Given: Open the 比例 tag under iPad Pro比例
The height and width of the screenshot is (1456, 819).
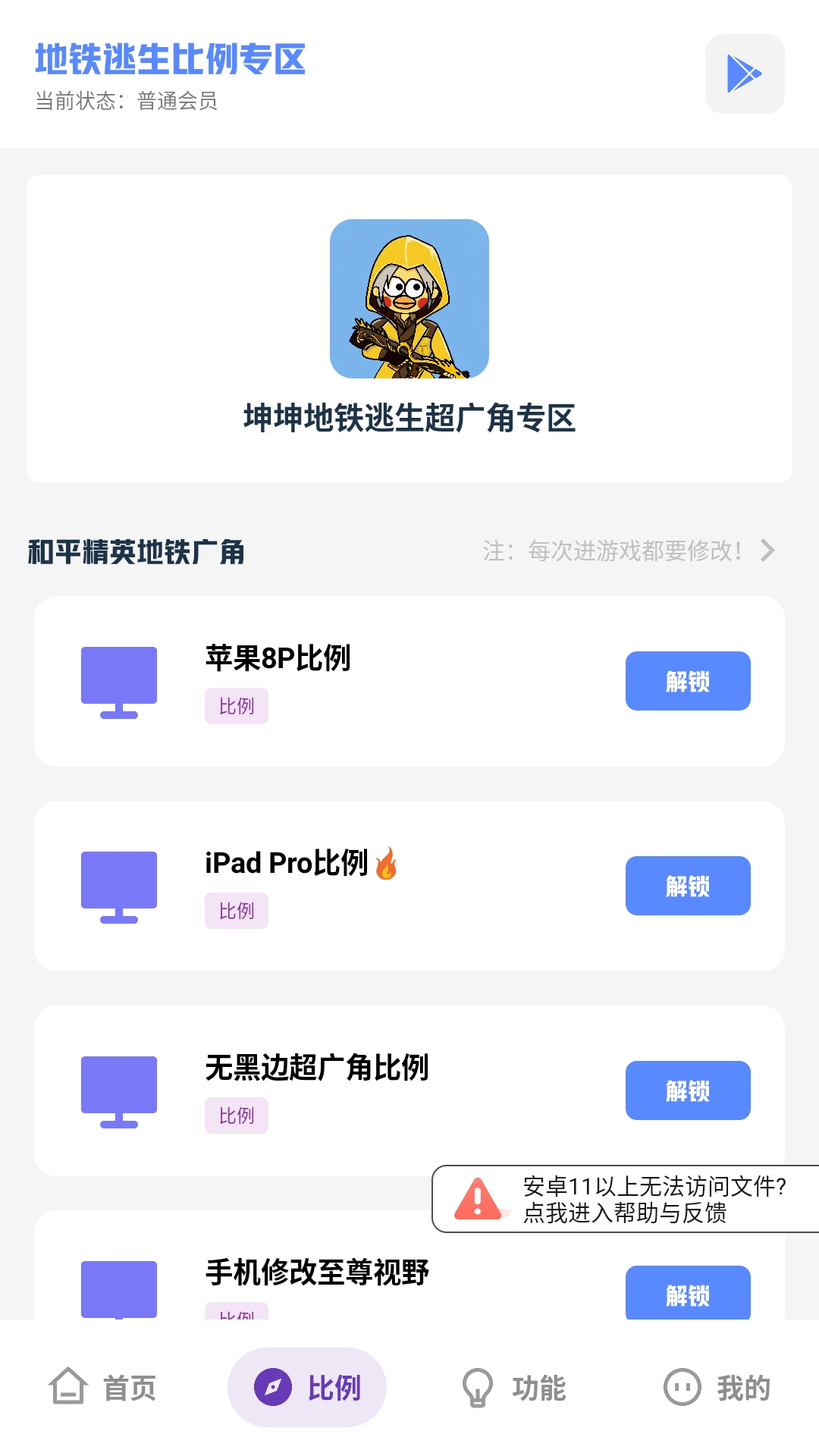Looking at the screenshot, I should pyautogui.click(x=236, y=911).
